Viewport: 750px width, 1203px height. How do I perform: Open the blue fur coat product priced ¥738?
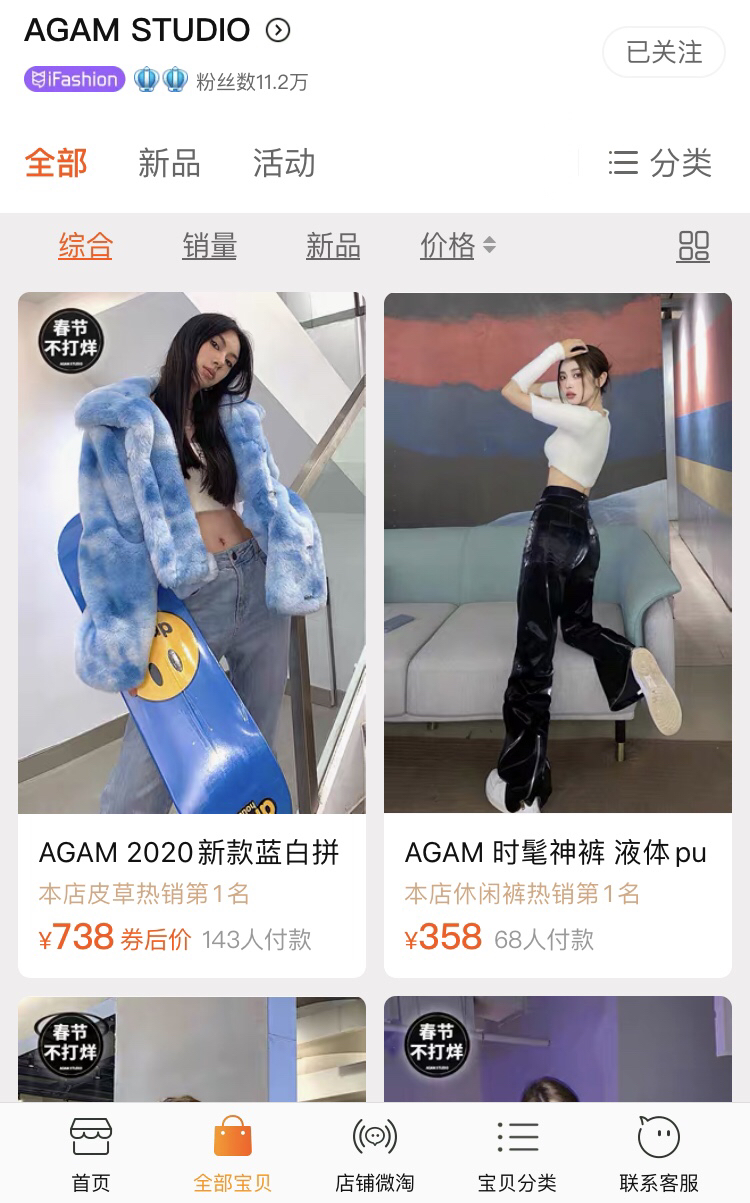click(x=192, y=600)
